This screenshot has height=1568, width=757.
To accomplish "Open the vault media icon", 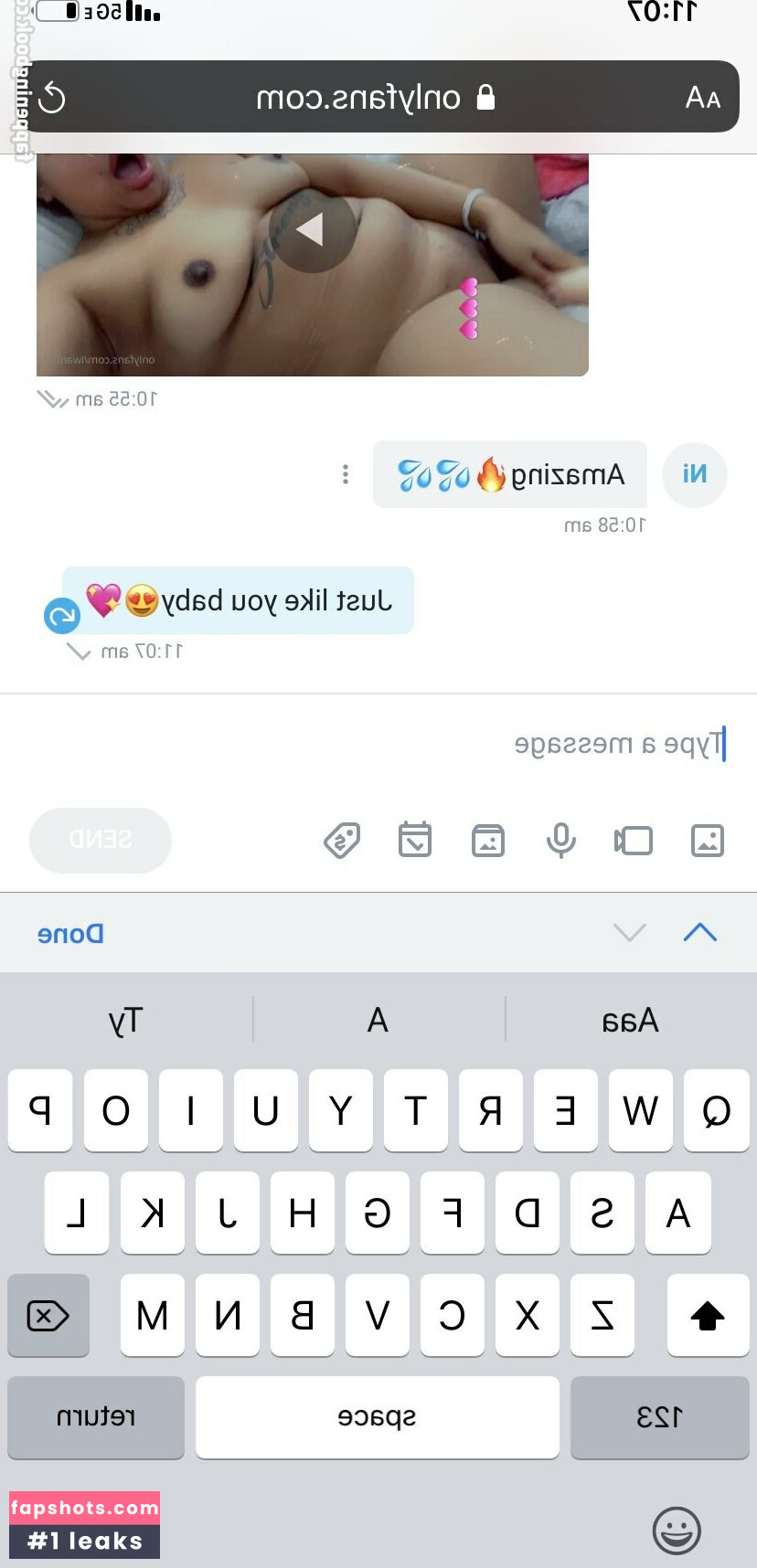I will [488, 840].
